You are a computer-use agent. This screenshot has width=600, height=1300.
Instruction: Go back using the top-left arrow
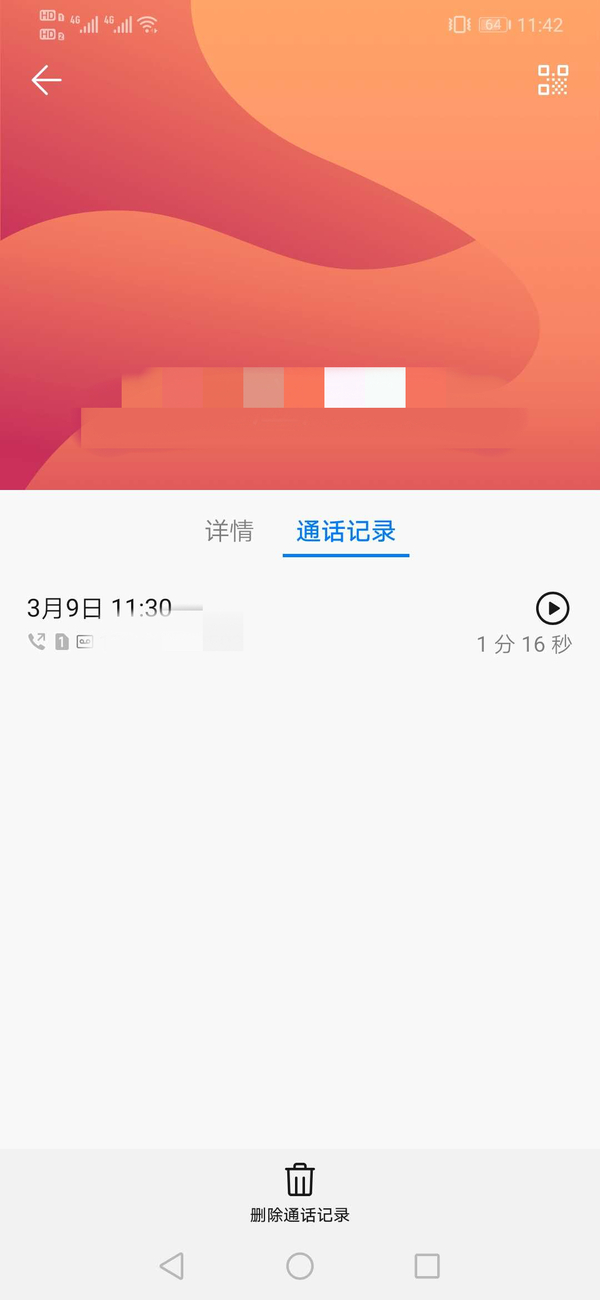click(x=46, y=80)
